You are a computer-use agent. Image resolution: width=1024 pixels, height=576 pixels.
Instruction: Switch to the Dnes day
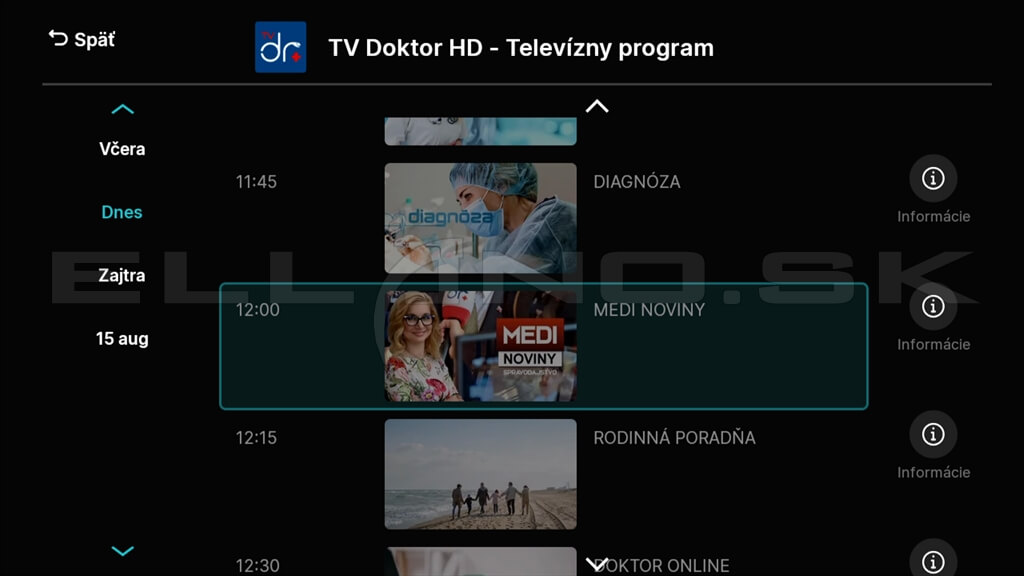tap(122, 212)
